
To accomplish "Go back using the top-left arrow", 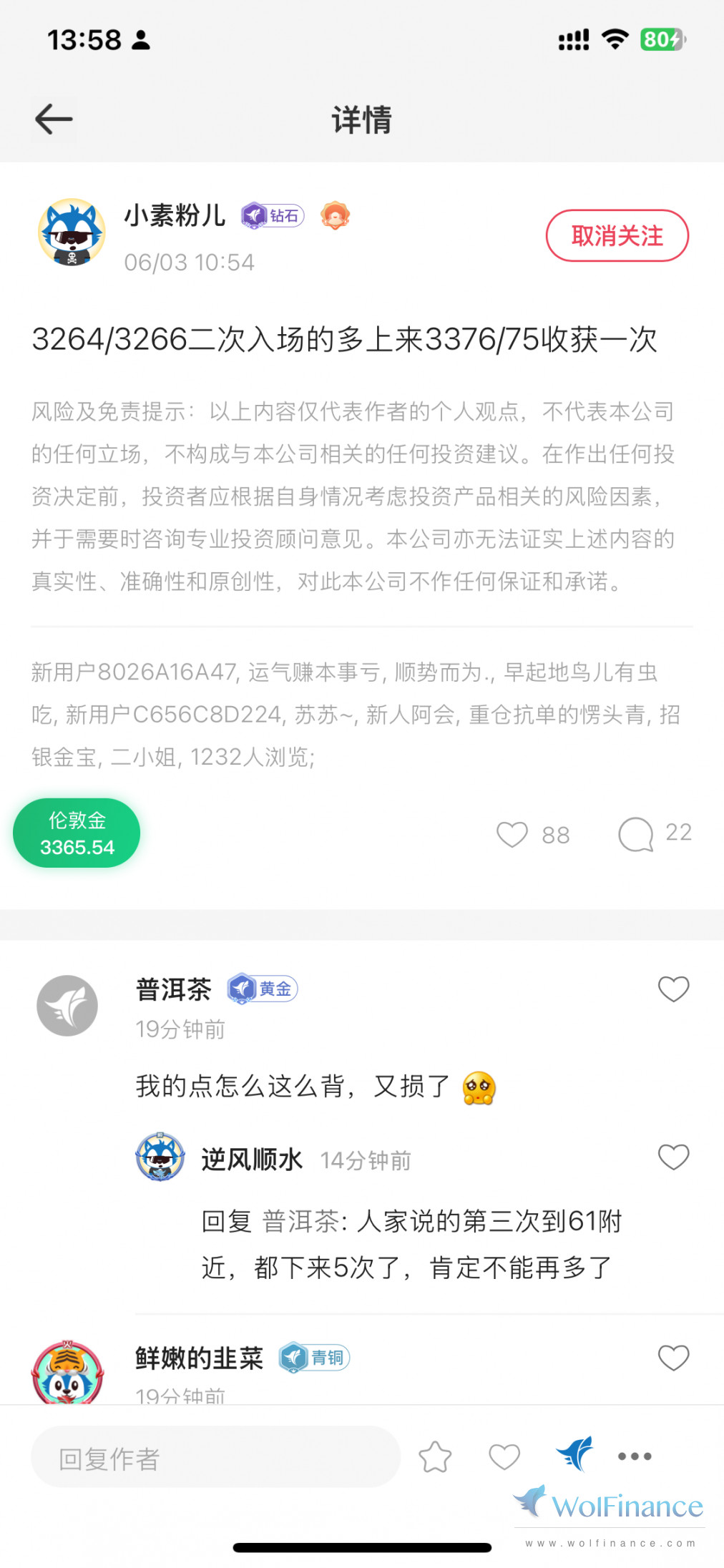I will 54,119.
